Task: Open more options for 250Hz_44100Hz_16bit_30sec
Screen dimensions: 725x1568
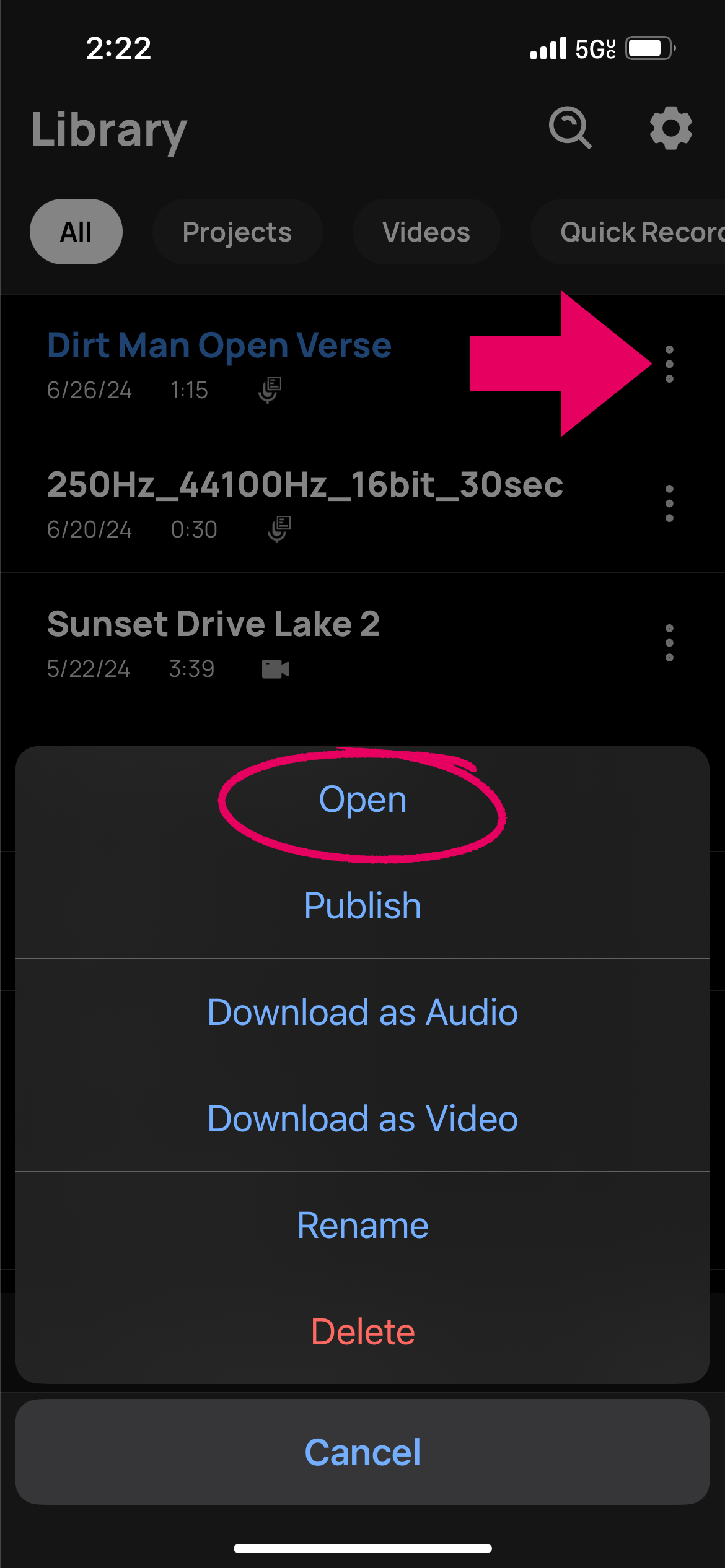Action: [669, 503]
